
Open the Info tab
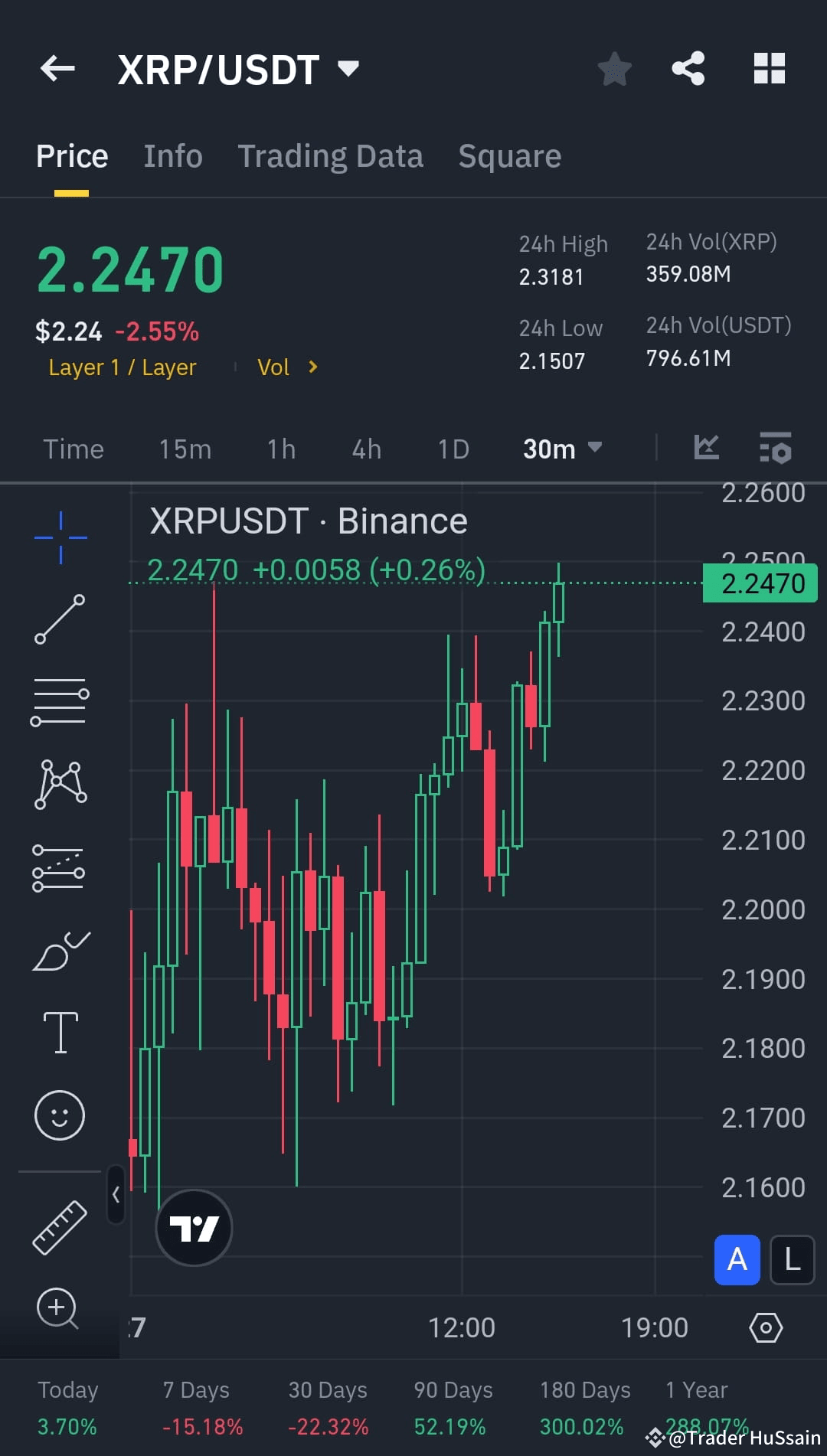pos(172,155)
